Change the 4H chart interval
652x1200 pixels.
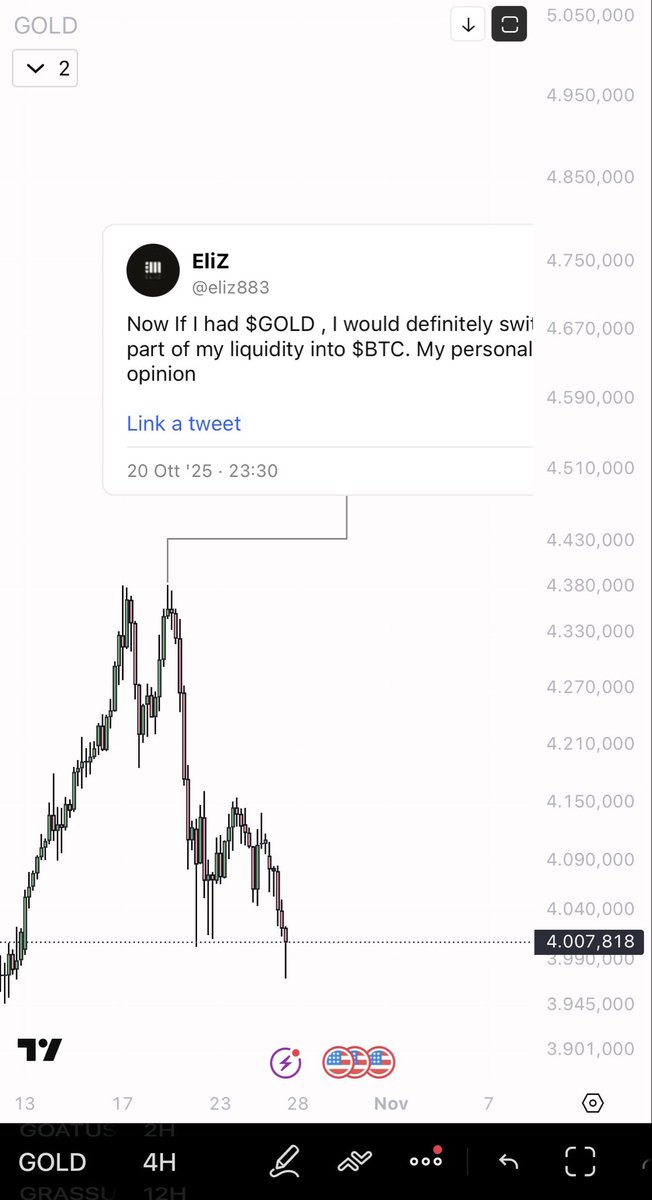(159, 1162)
